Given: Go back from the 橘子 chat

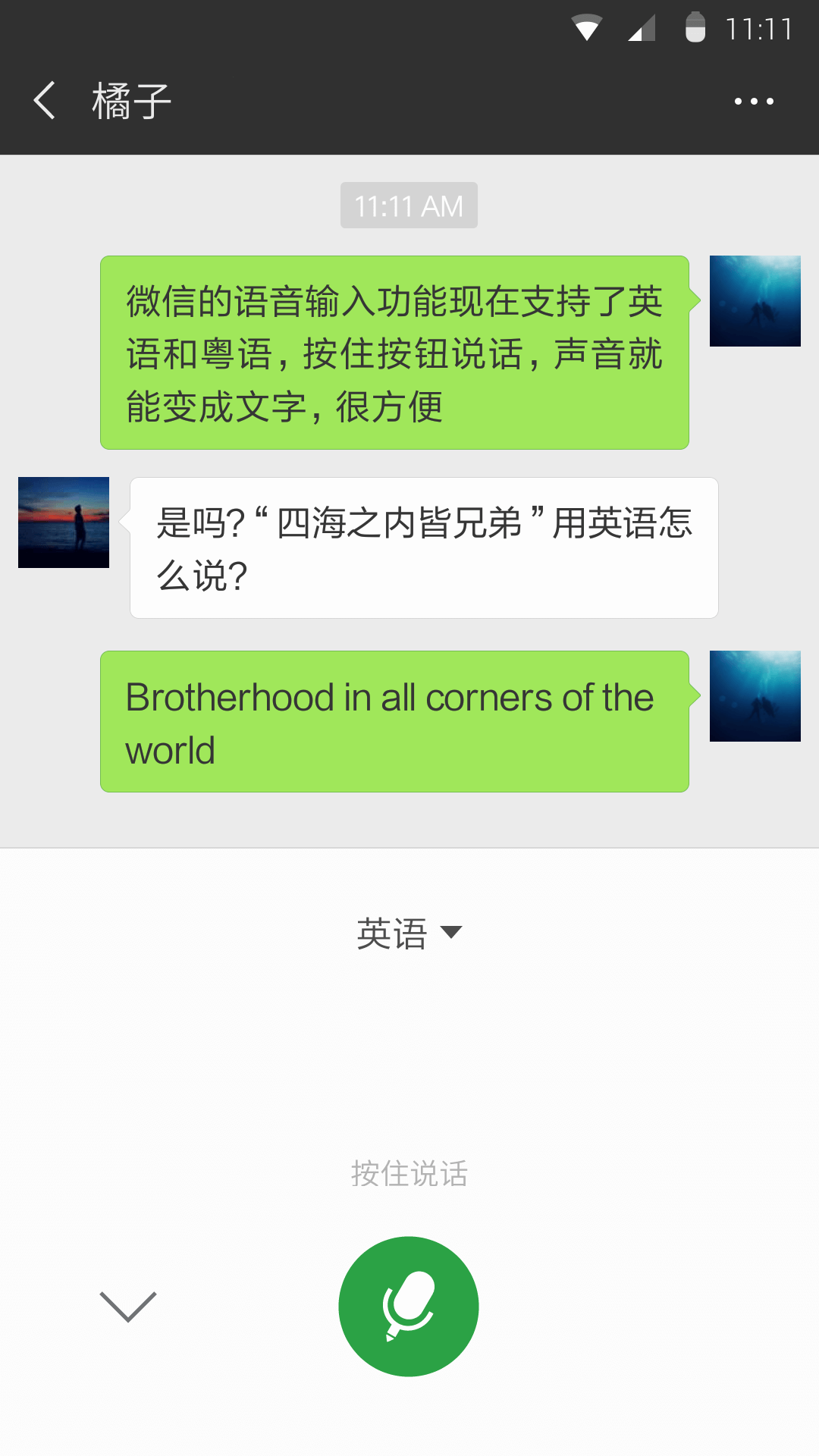Looking at the screenshot, I should click(x=45, y=101).
